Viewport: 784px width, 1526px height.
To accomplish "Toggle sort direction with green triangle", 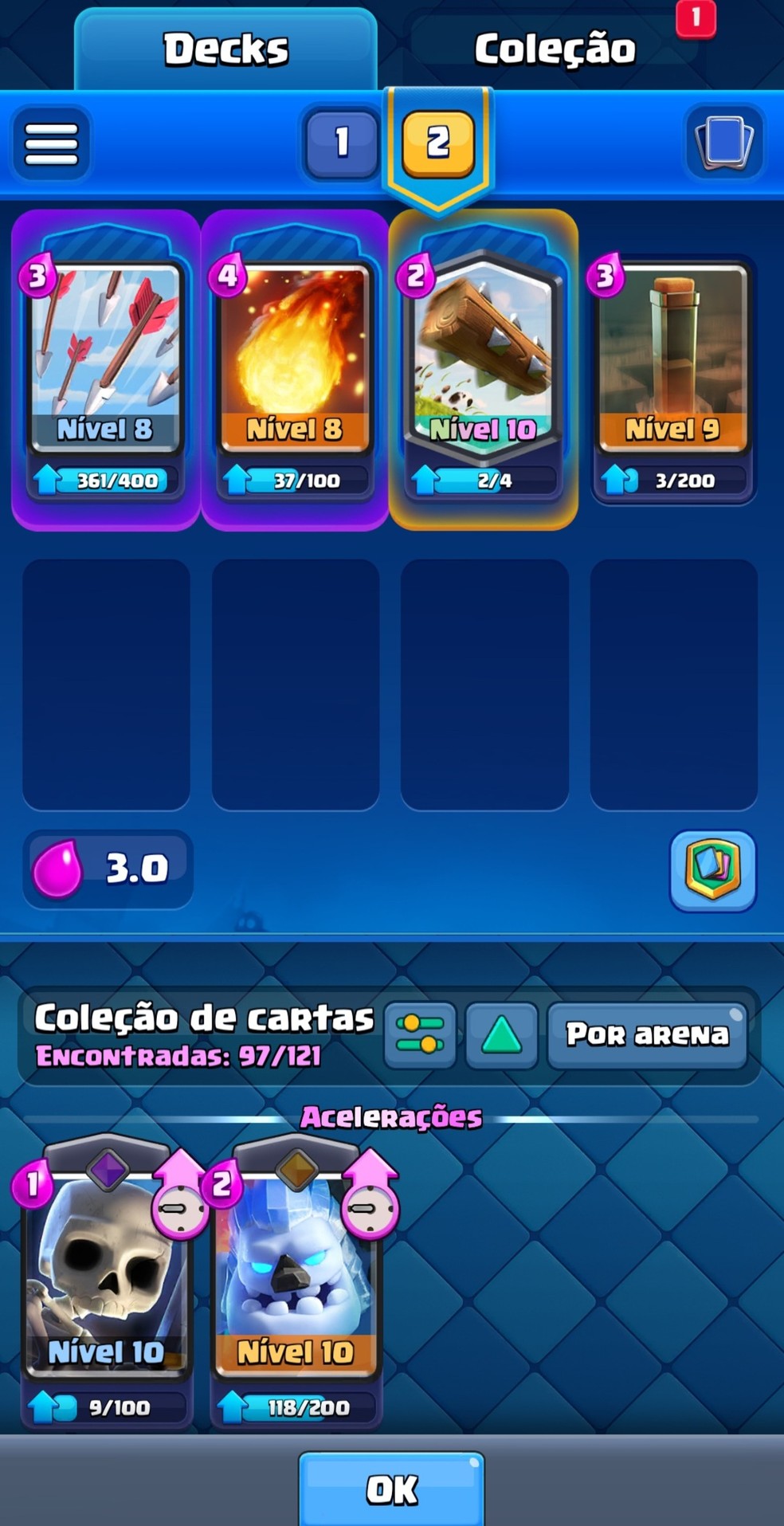I will (x=502, y=1034).
